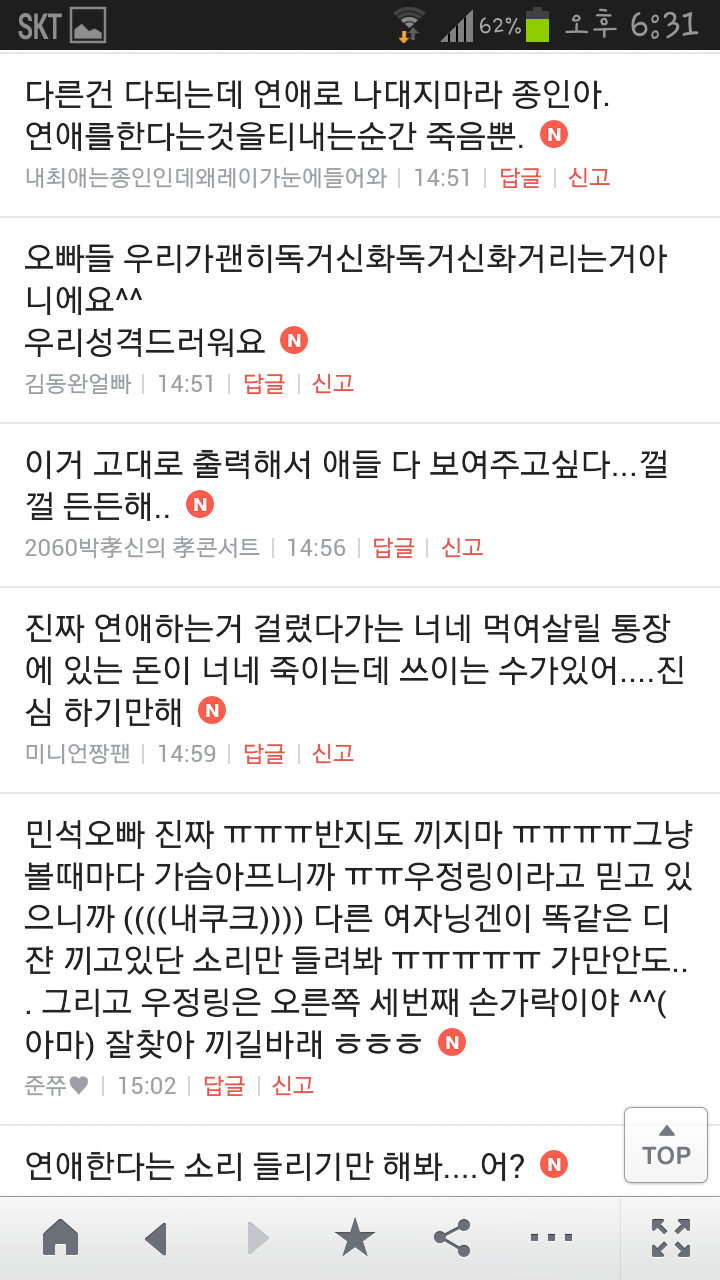The height and width of the screenshot is (1280, 720).
Task: Enter fullscreen view mode
Action: point(670,1238)
